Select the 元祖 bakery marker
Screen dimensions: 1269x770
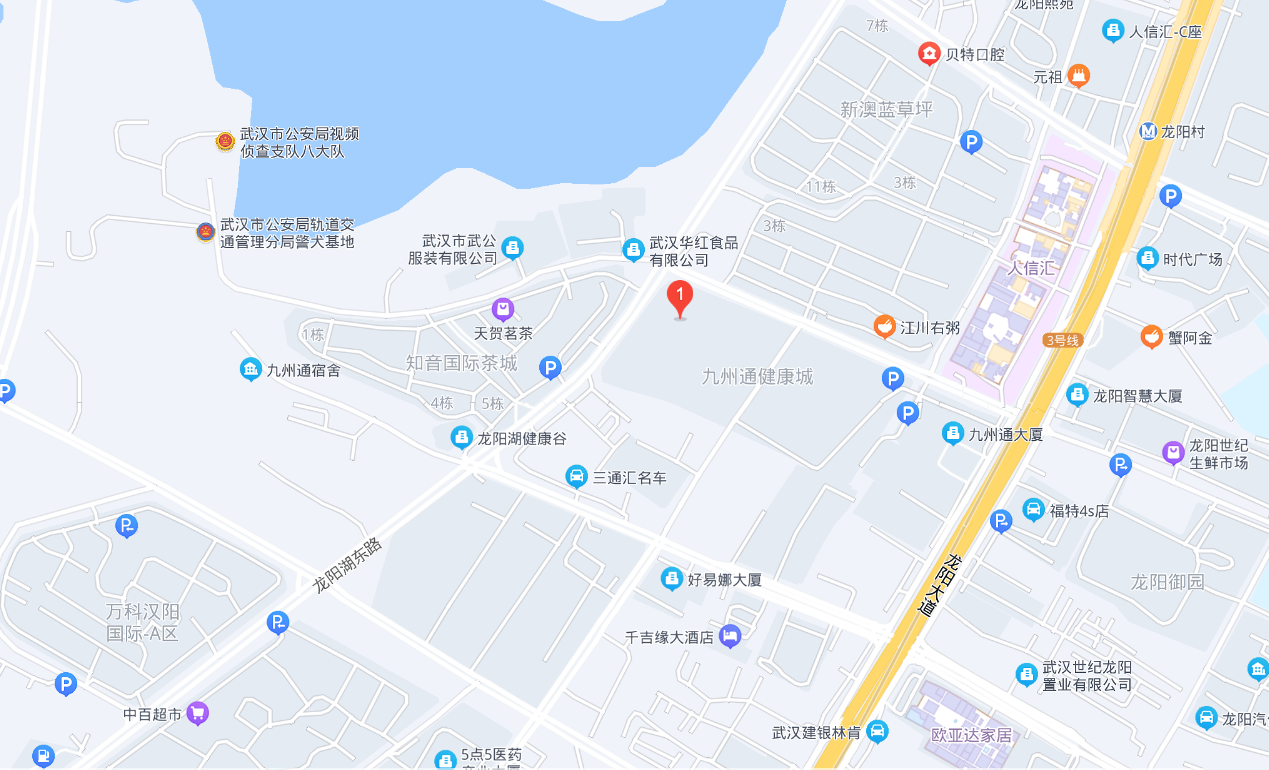(x=1078, y=75)
